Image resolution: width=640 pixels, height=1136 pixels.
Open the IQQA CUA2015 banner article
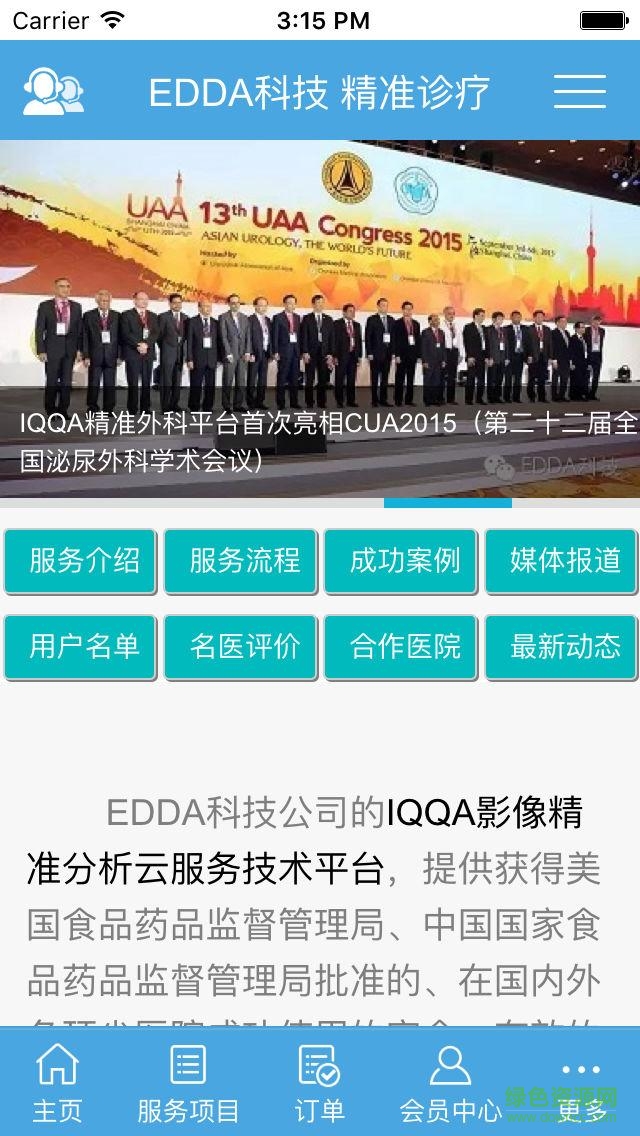pyautogui.click(x=320, y=320)
